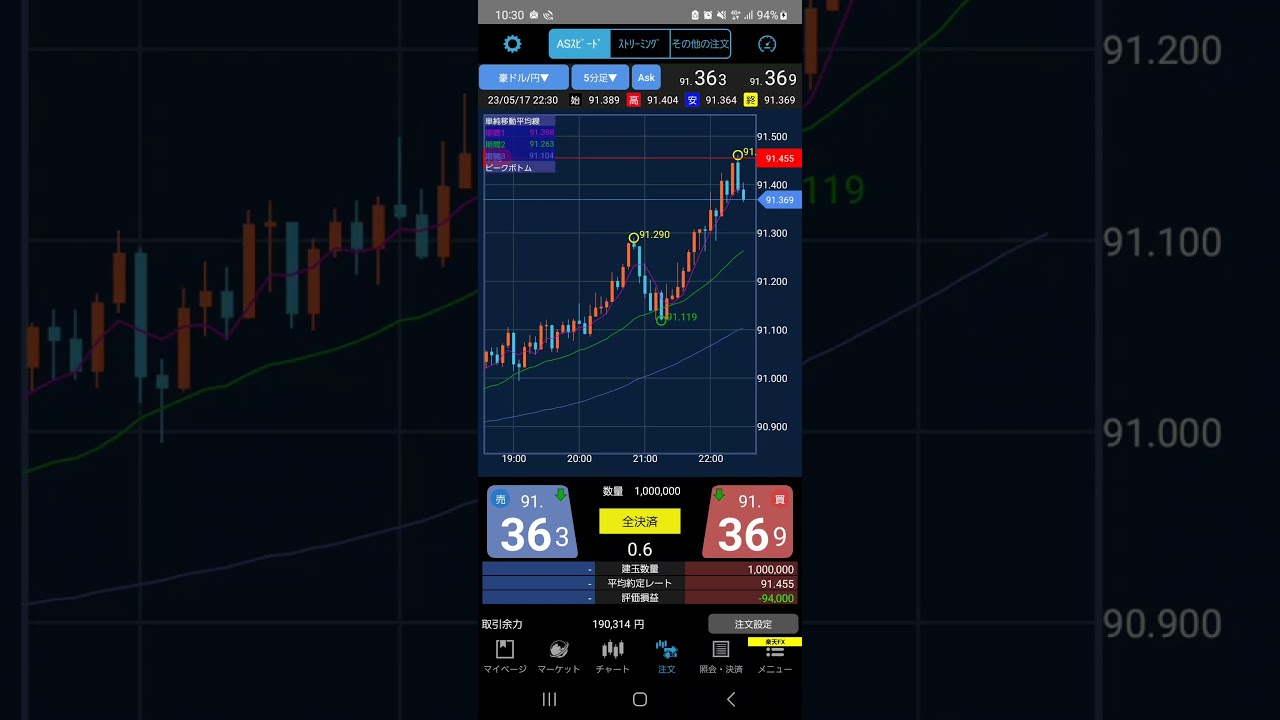The height and width of the screenshot is (720, 1280).
Task: Go to the マイページ tab
Action: [x=505, y=656]
